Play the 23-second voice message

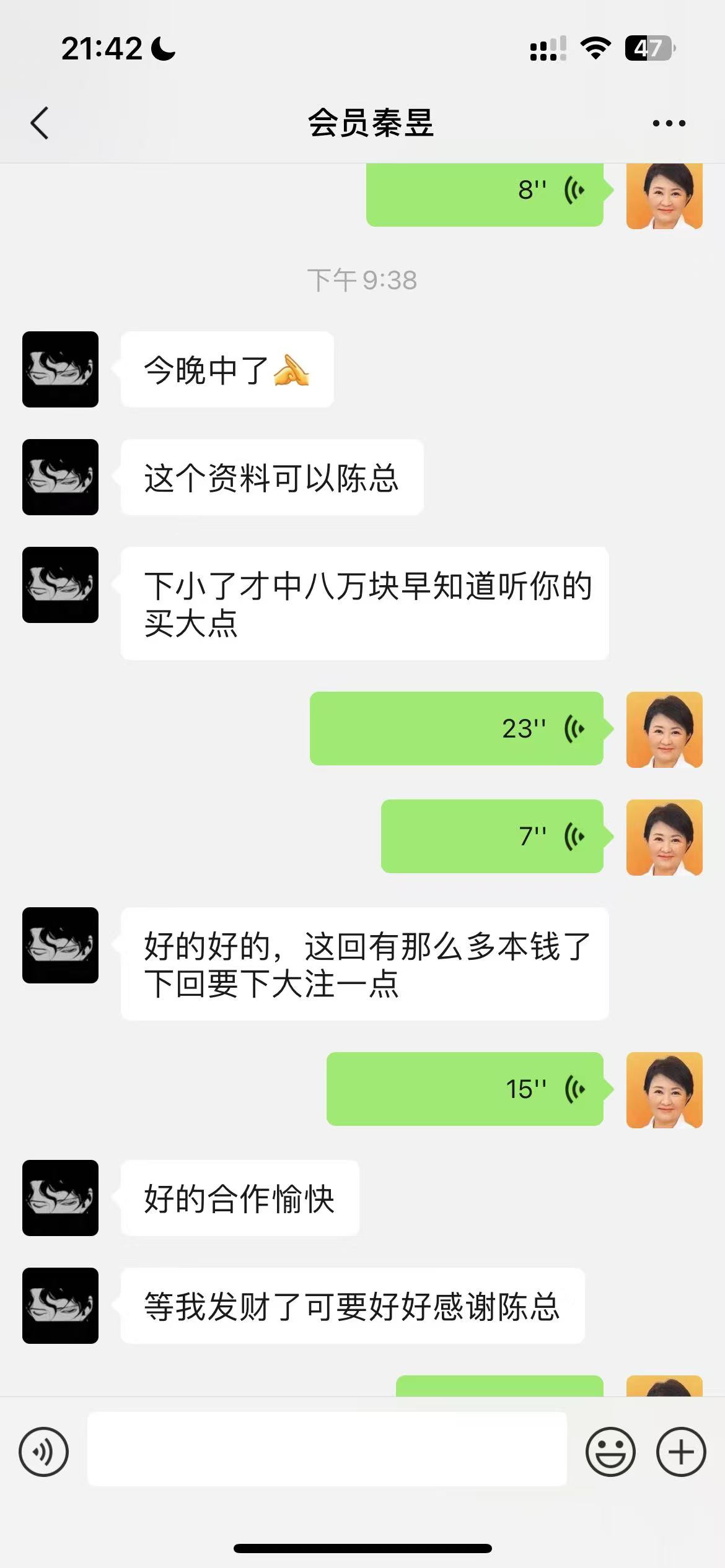coord(456,728)
